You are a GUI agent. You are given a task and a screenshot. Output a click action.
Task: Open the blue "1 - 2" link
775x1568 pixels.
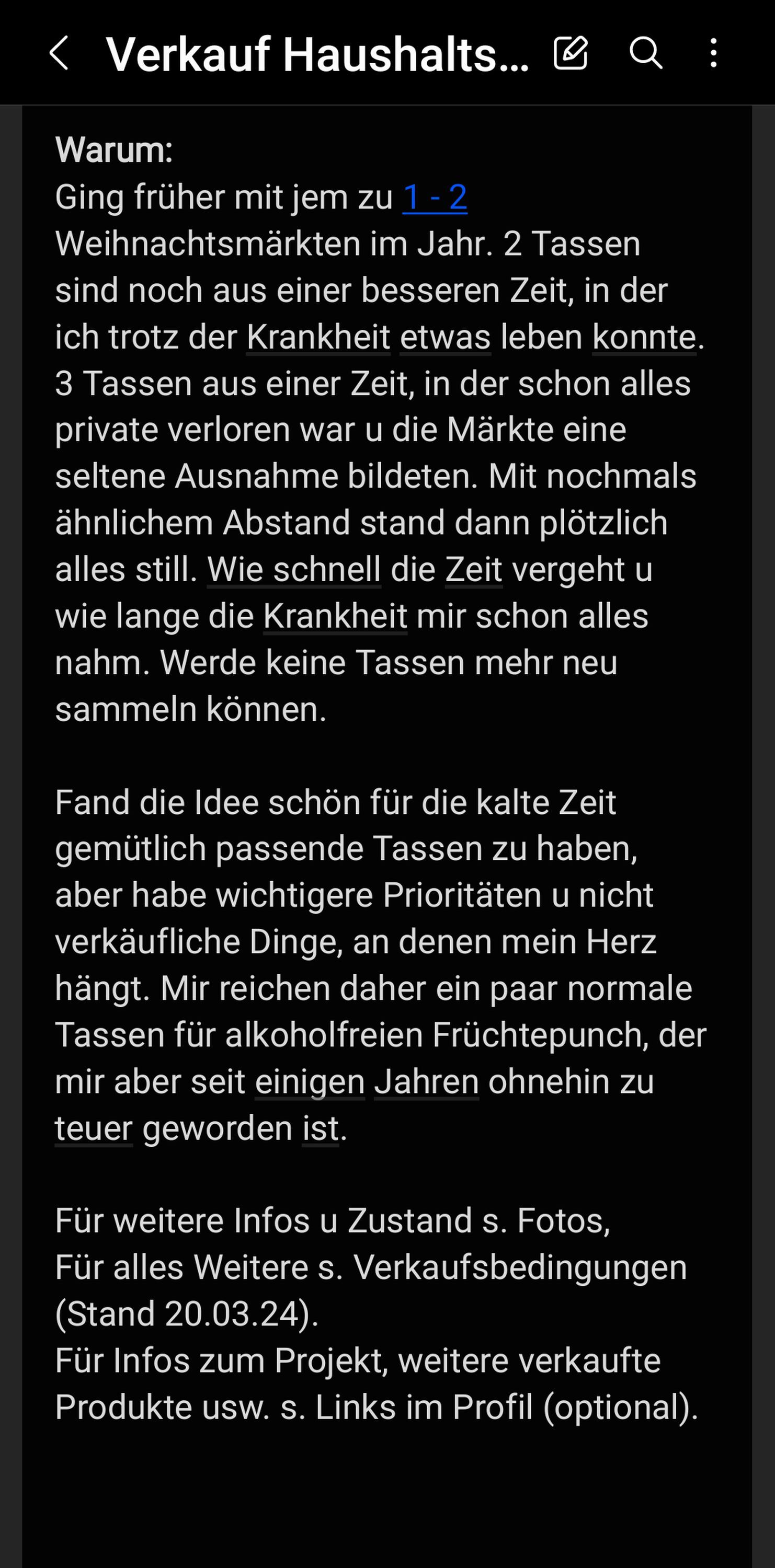tap(435, 197)
